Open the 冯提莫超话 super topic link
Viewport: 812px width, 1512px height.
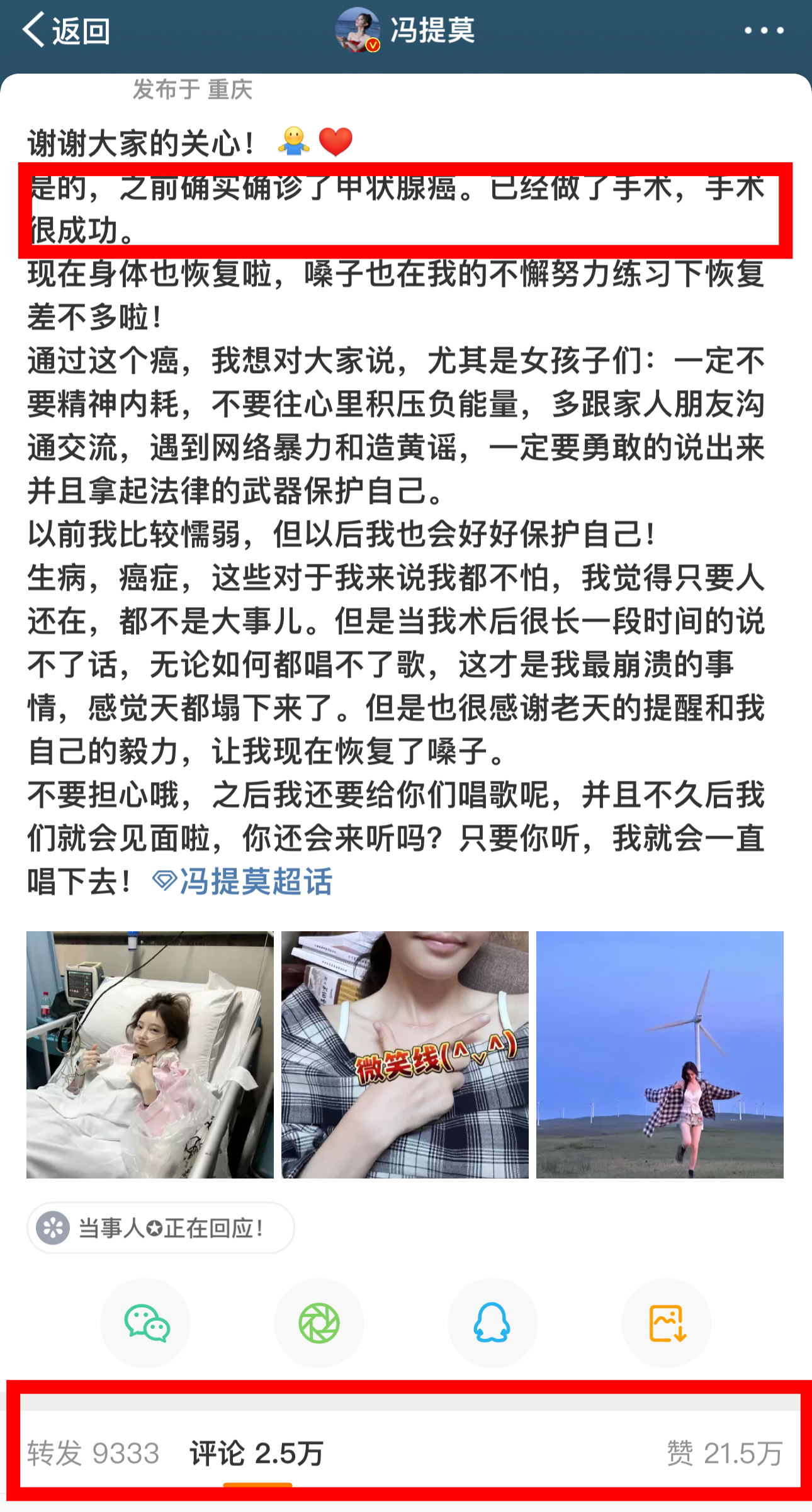pos(244,881)
